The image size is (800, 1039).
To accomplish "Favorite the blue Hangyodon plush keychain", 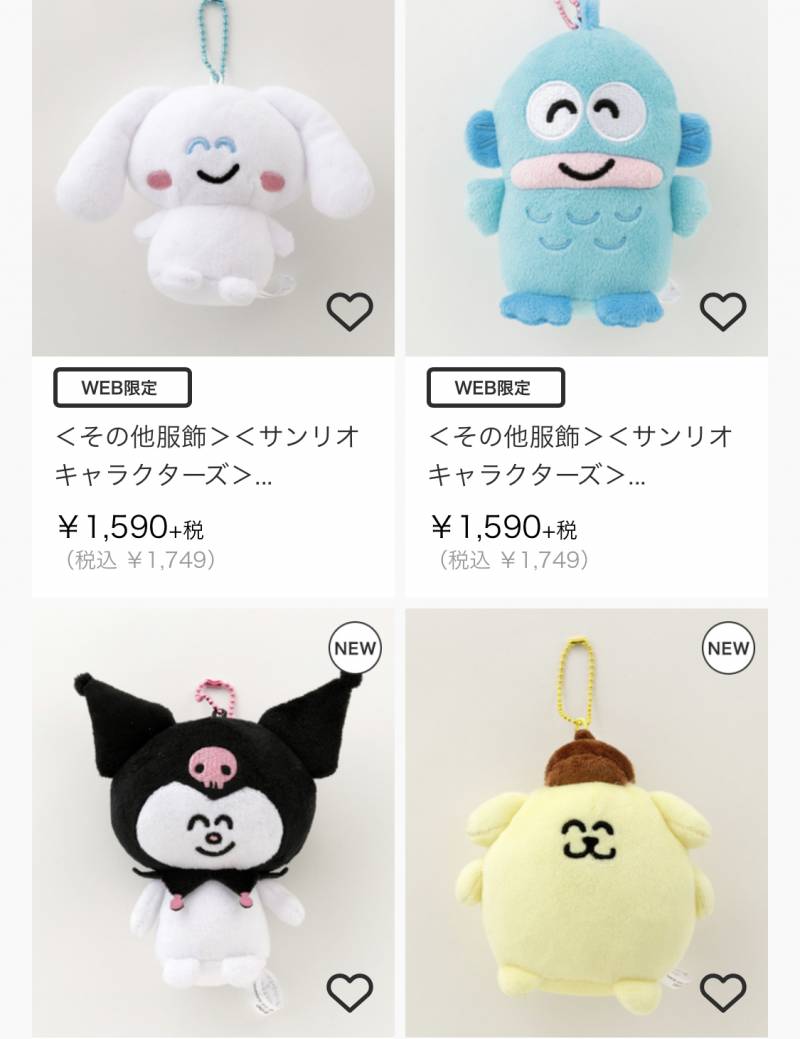I will [x=722, y=312].
